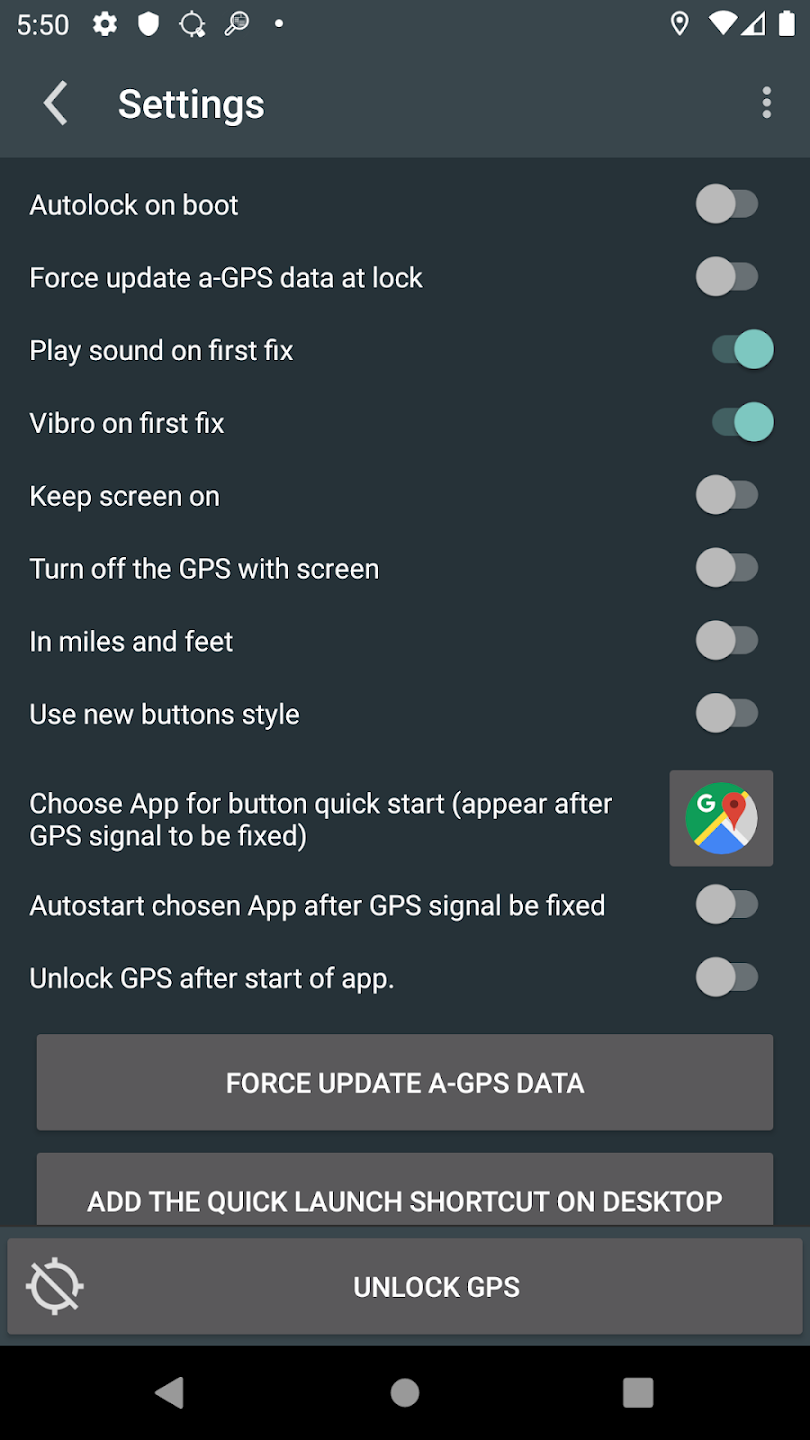Open the overflow menu

[x=766, y=103]
